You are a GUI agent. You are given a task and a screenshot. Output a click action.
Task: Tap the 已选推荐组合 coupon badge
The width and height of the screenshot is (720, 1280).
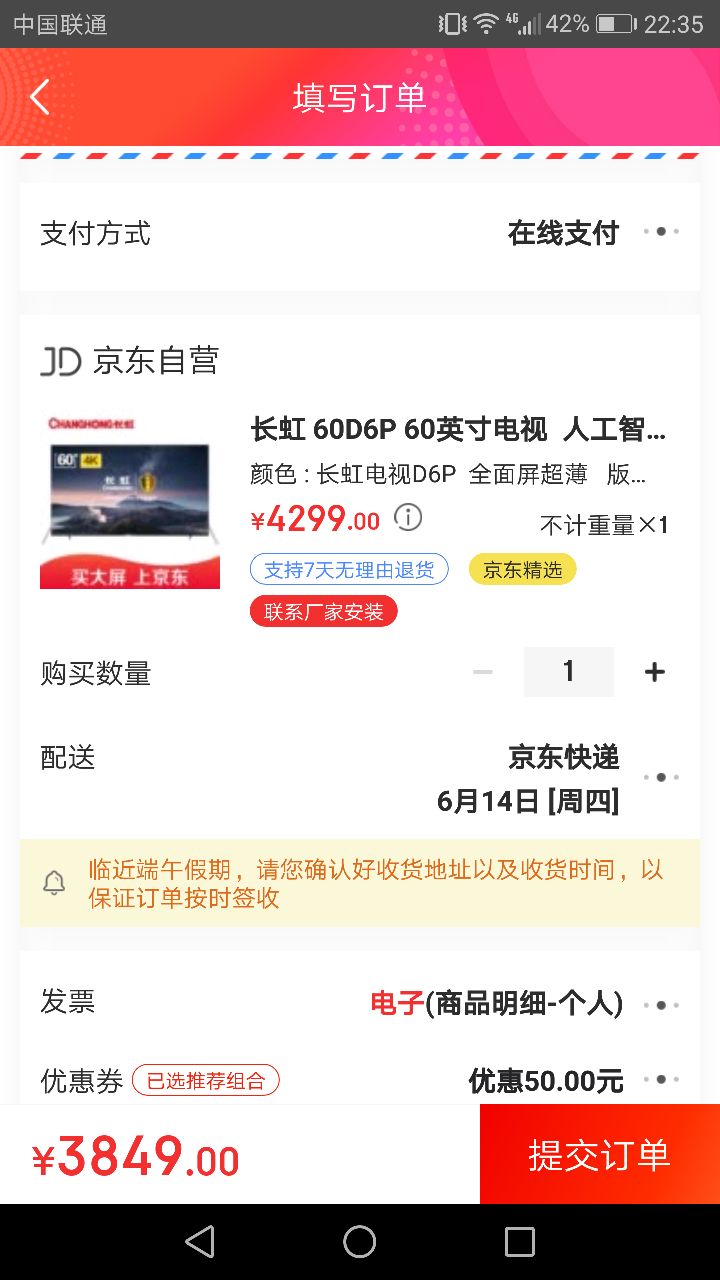click(205, 1080)
